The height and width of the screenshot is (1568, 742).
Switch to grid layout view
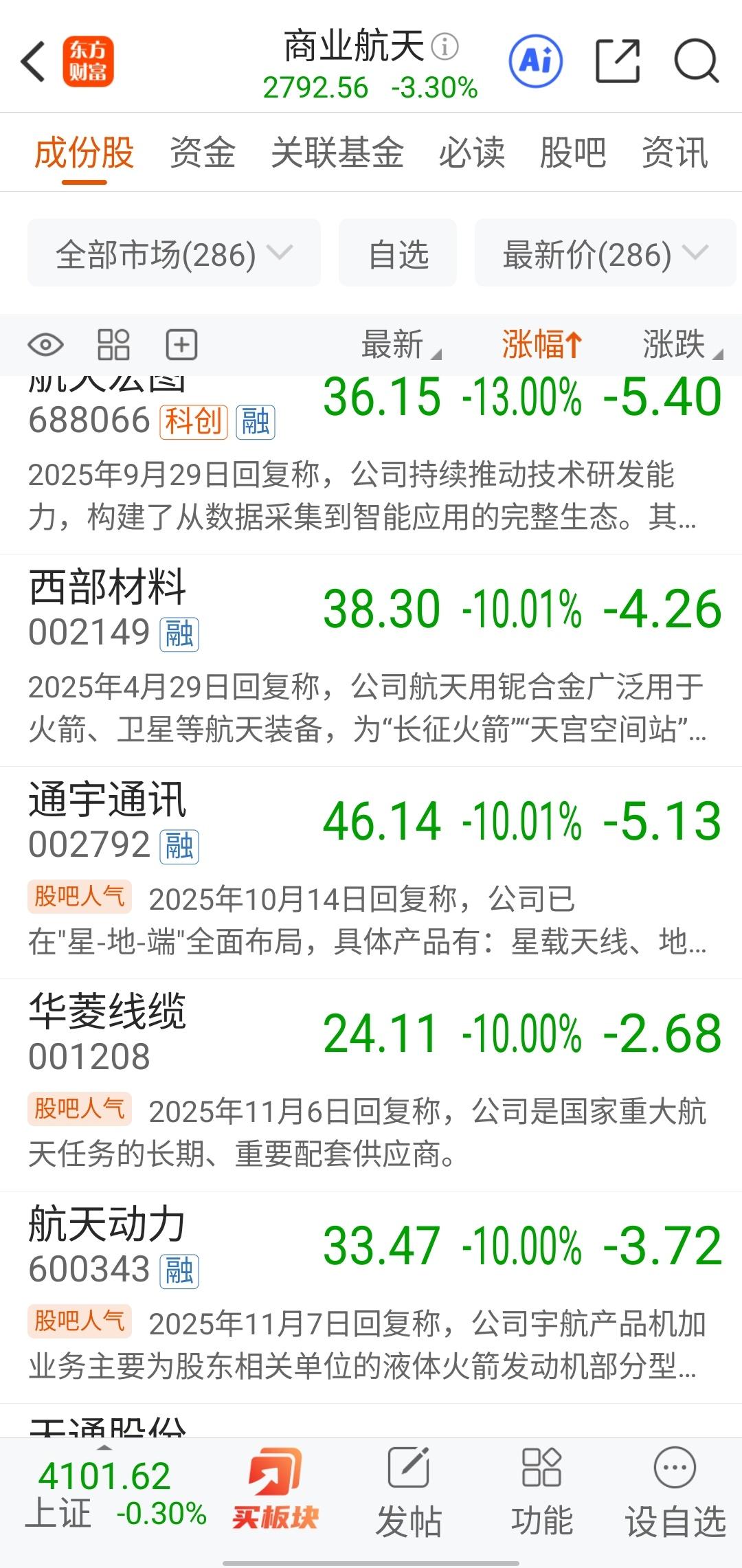(113, 344)
